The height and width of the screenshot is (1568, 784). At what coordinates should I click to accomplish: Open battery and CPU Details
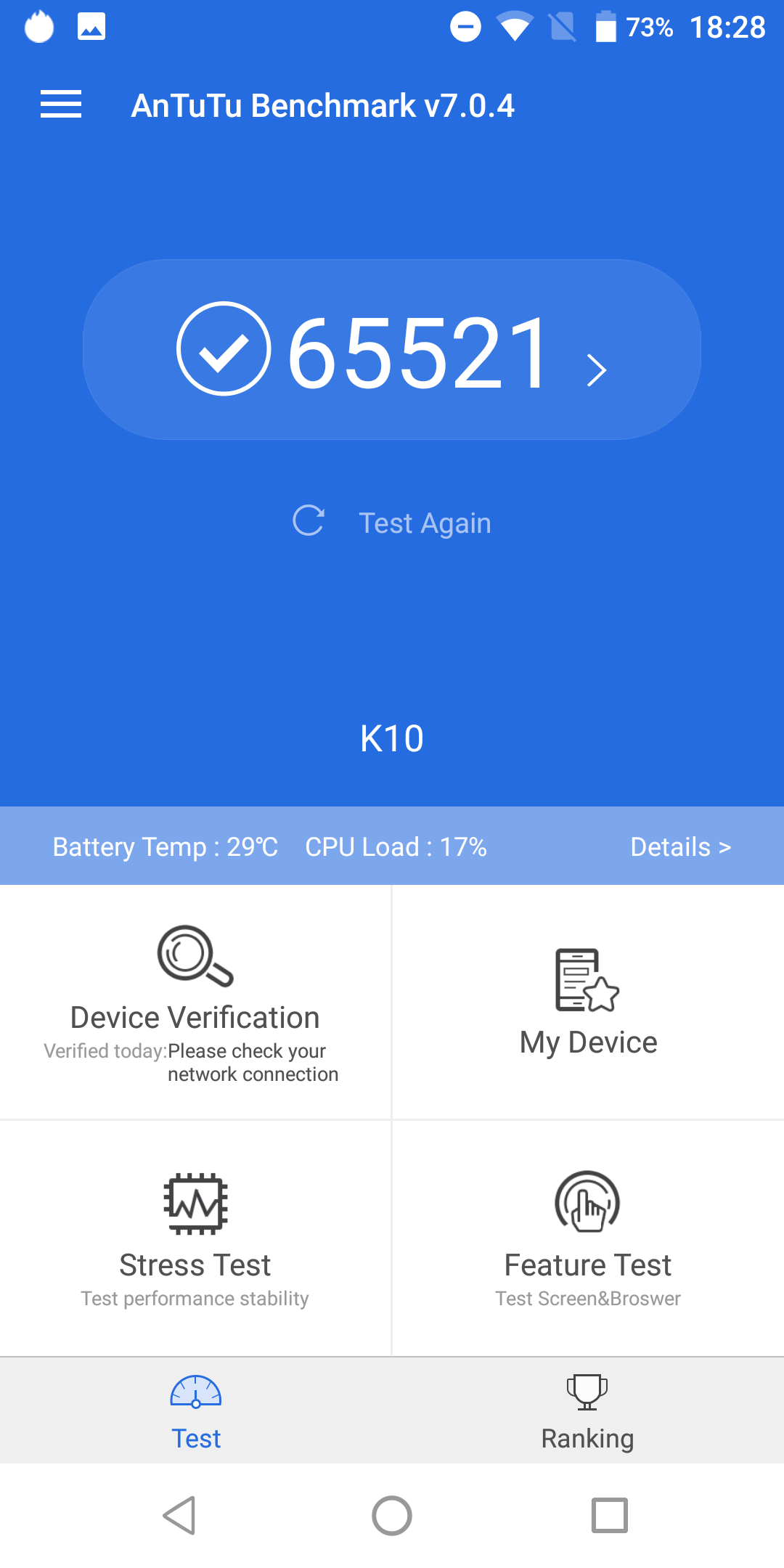pos(680,846)
